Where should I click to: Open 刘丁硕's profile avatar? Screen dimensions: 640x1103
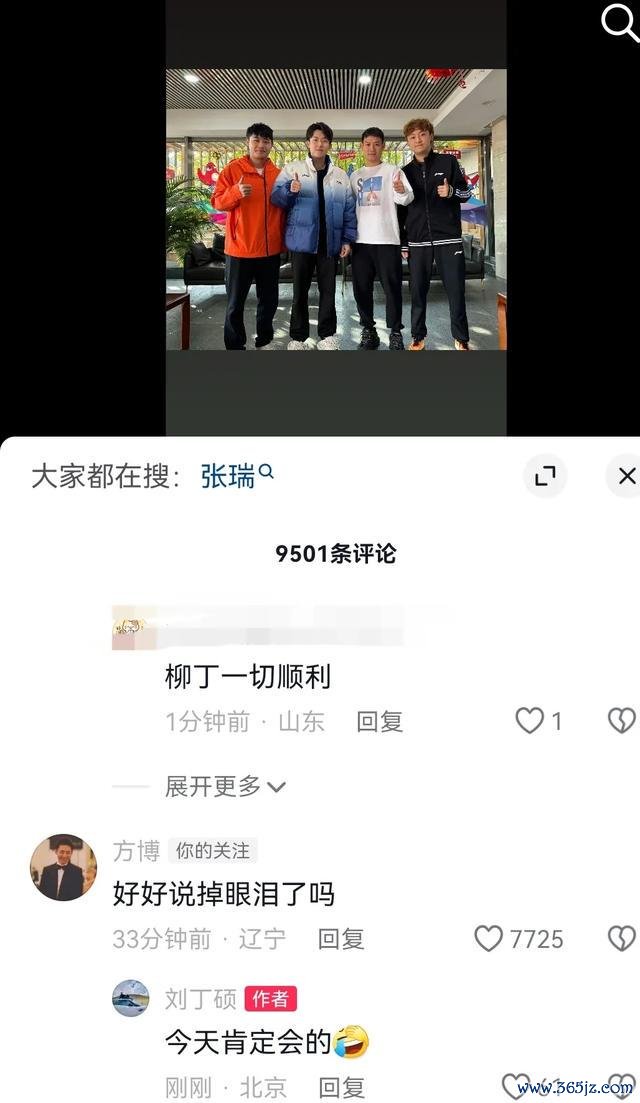pos(130,997)
